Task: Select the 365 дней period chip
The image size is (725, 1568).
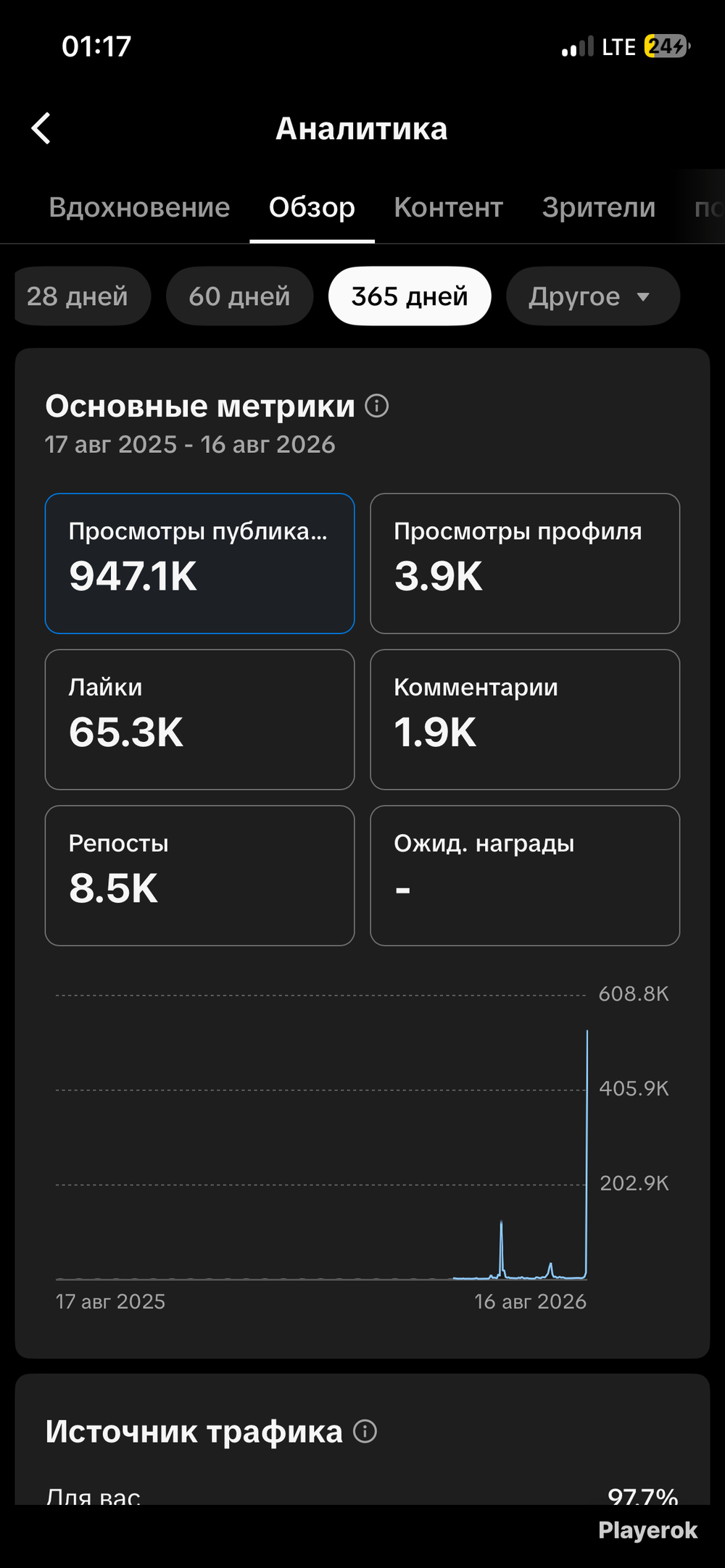Action: coord(410,296)
